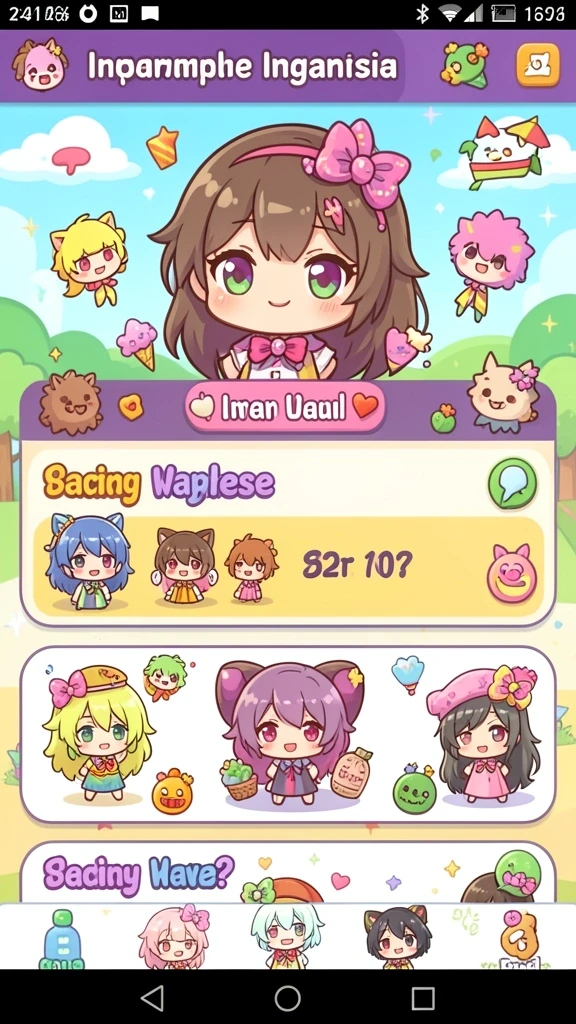This screenshot has height=1024, width=576.
Task: Open the green chat bubble icon
Action: pyautogui.click(x=513, y=484)
